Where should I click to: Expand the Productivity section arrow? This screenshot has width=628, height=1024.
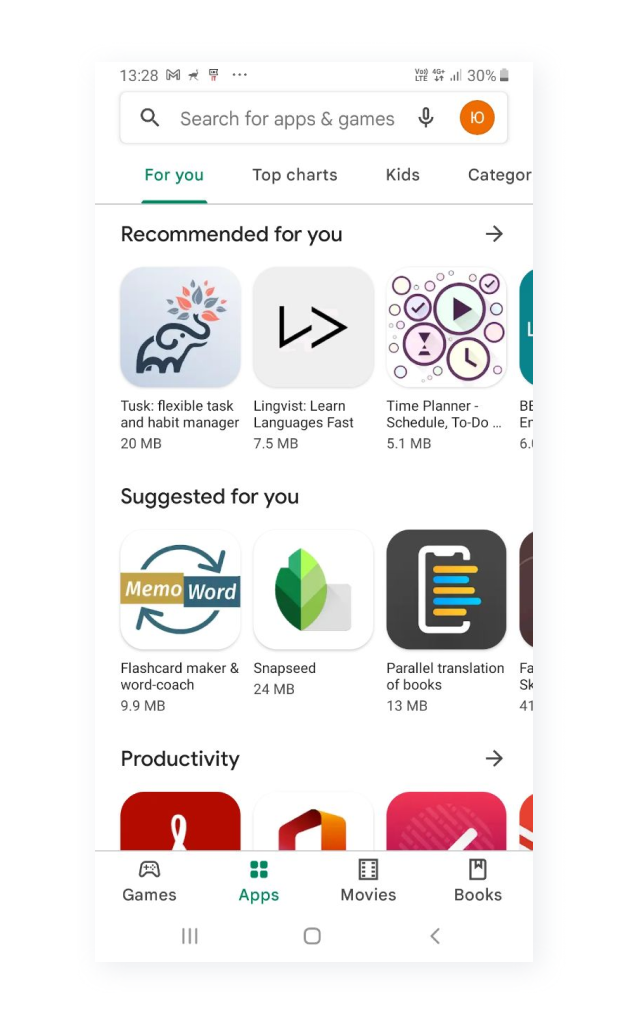click(x=494, y=758)
